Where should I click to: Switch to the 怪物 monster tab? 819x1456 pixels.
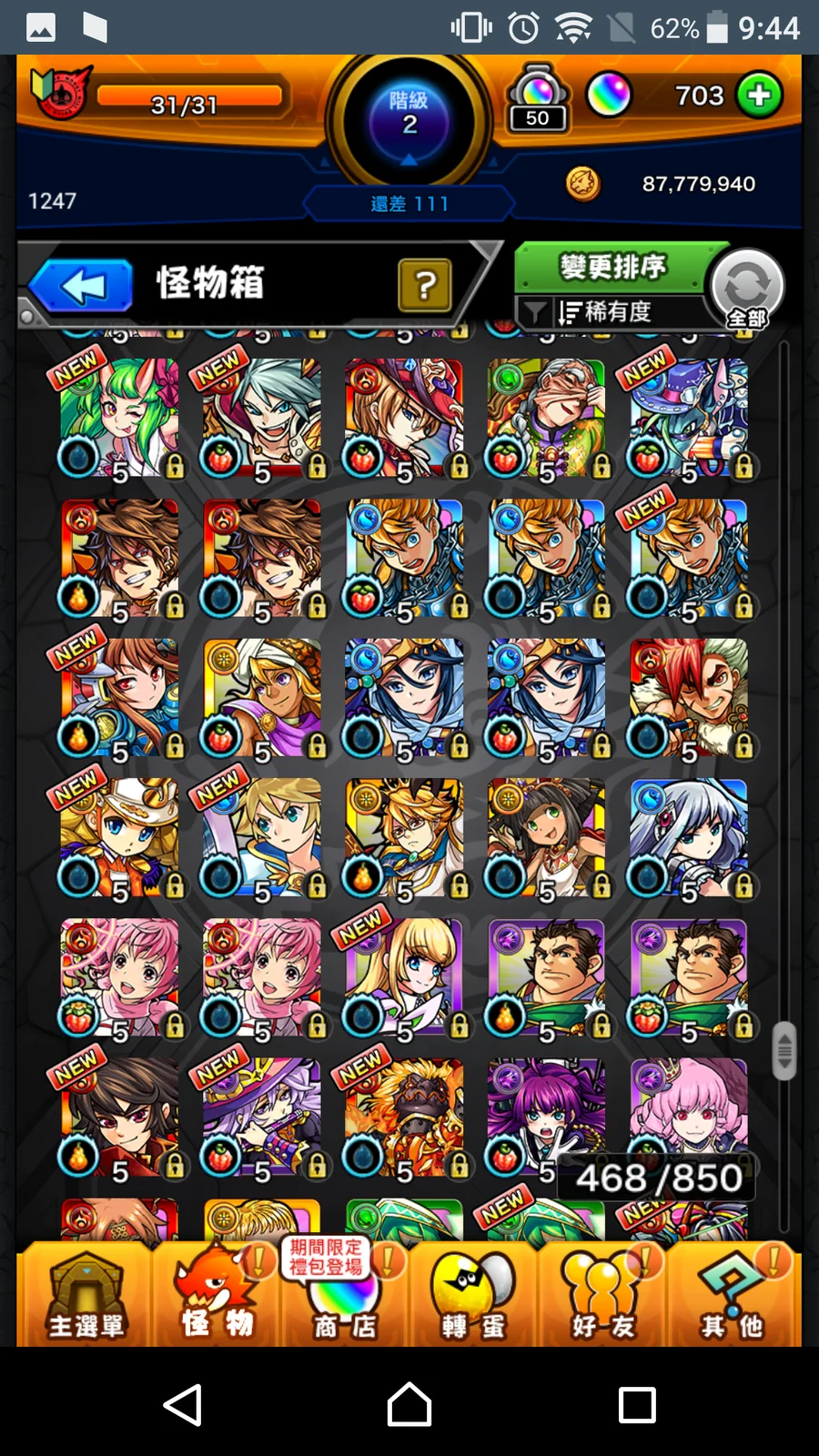coord(217,1296)
